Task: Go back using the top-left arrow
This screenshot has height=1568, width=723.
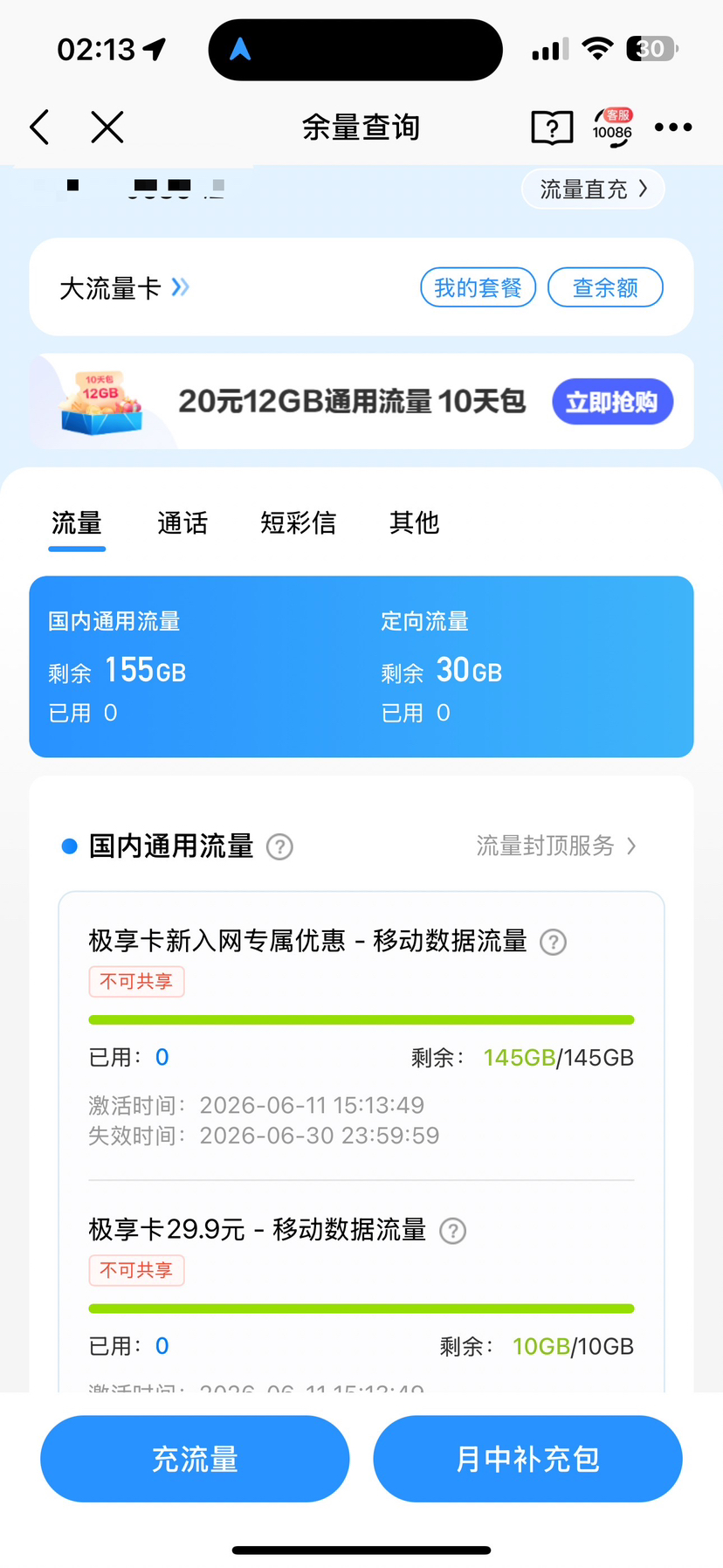Action: (39, 128)
